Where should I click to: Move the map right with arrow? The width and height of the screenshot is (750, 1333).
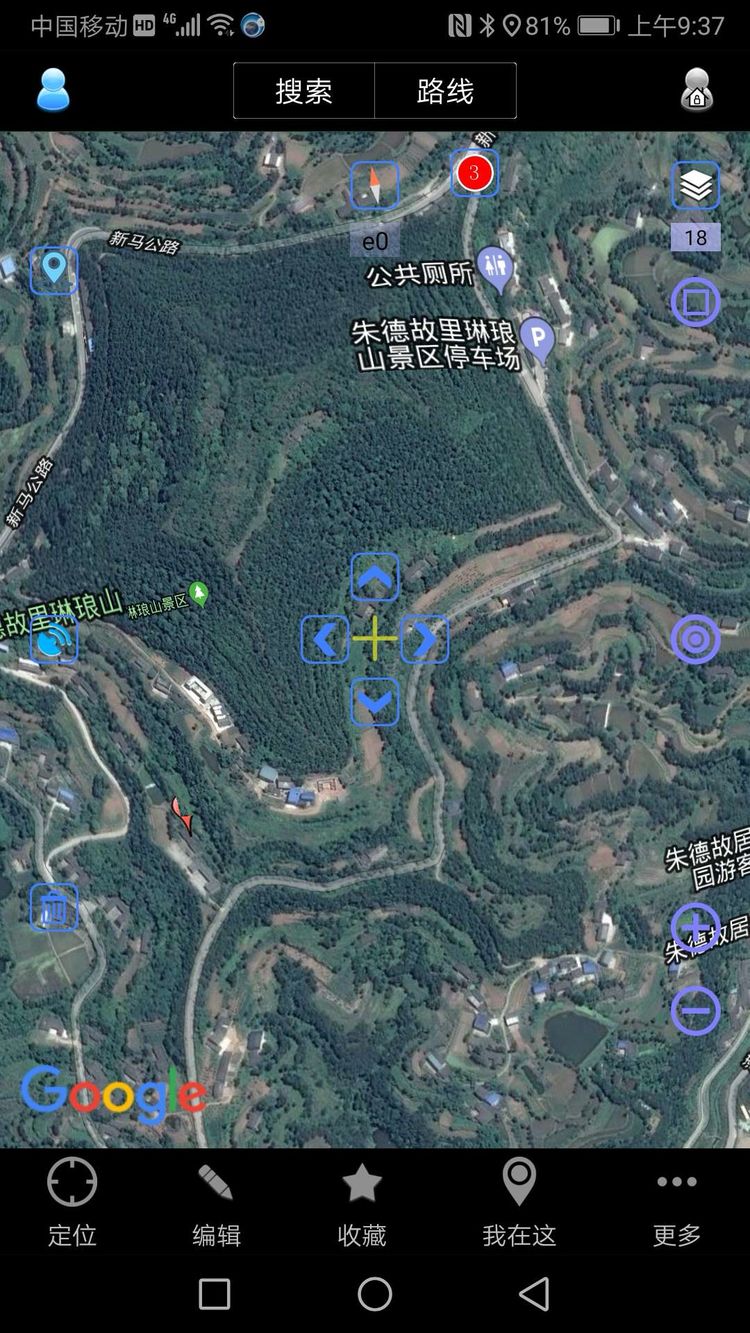tap(425, 639)
